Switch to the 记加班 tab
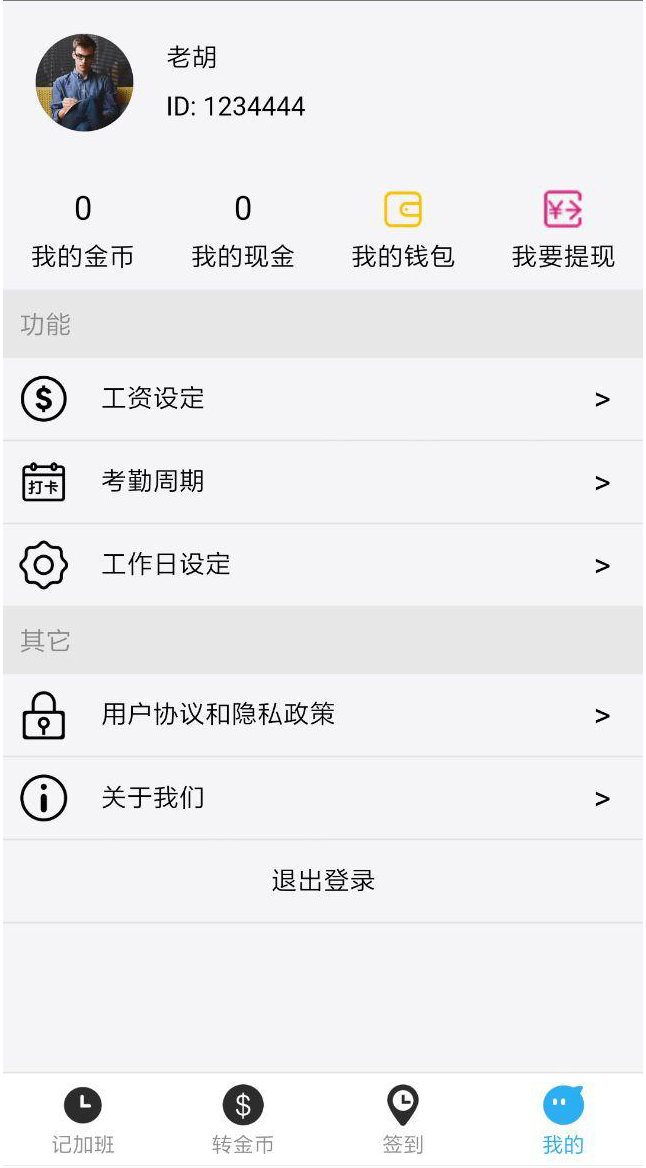This screenshot has width=646, height=1168. click(83, 1120)
